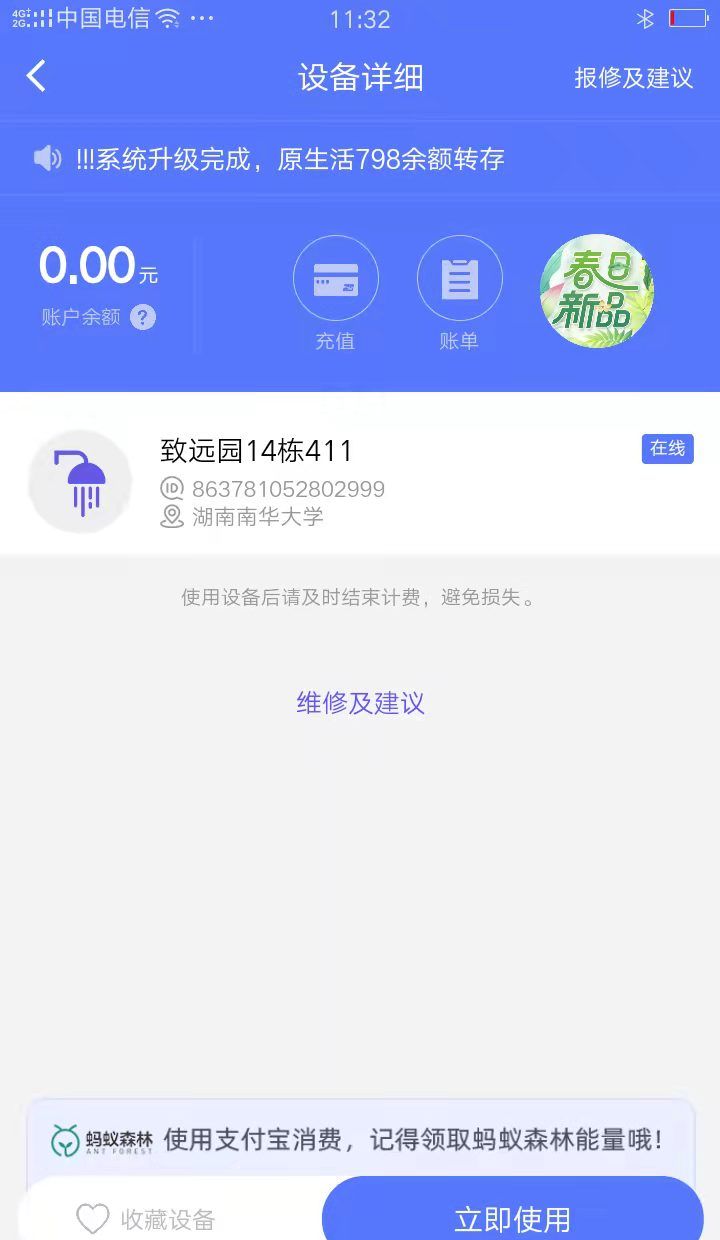Open the 充值 recharge icon
This screenshot has width=720, height=1240.
click(x=336, y=278)
